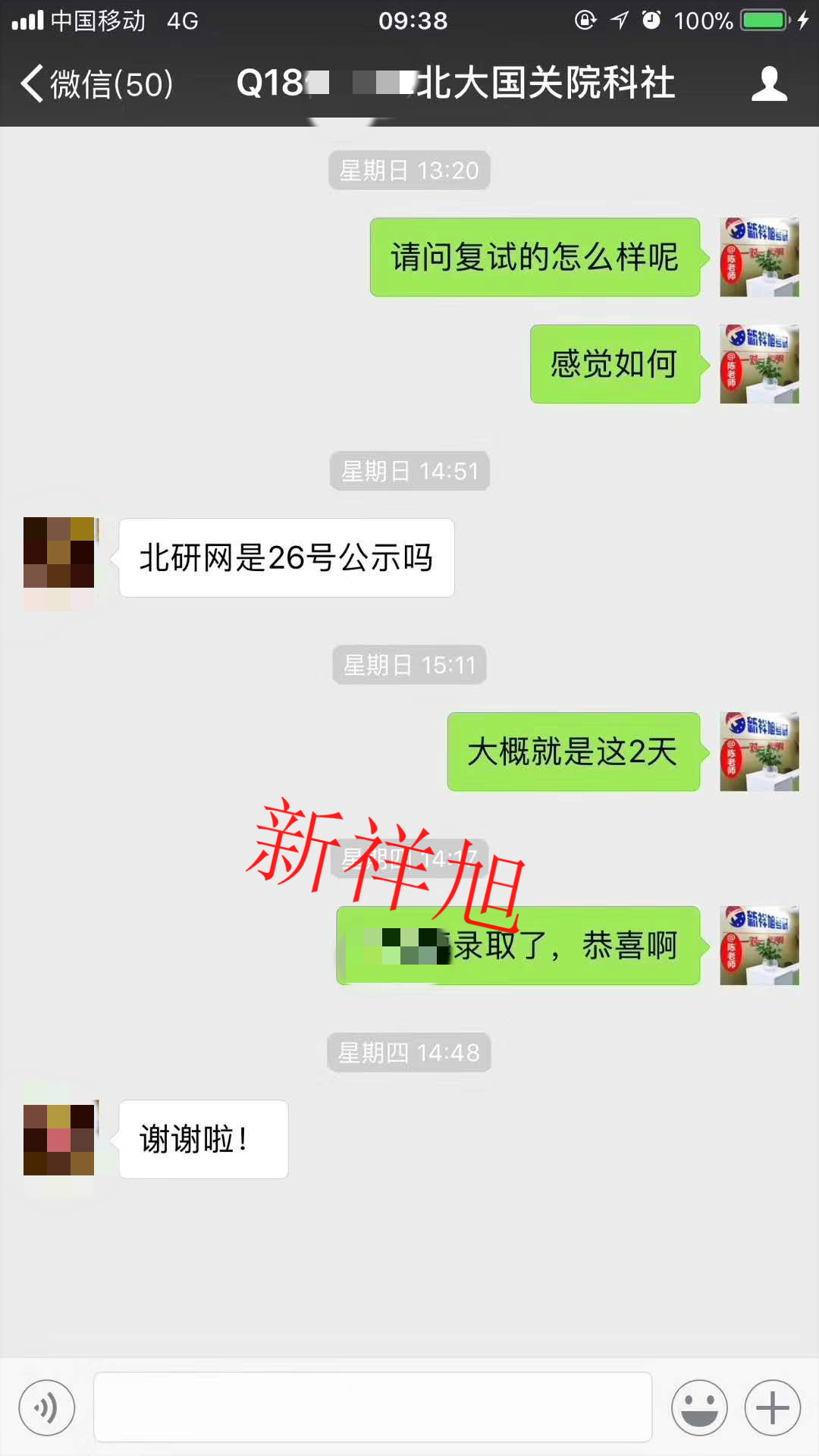Open the emoji sticker panel
This screenshot has height=1456, width=819.
tap(699, 1408)
